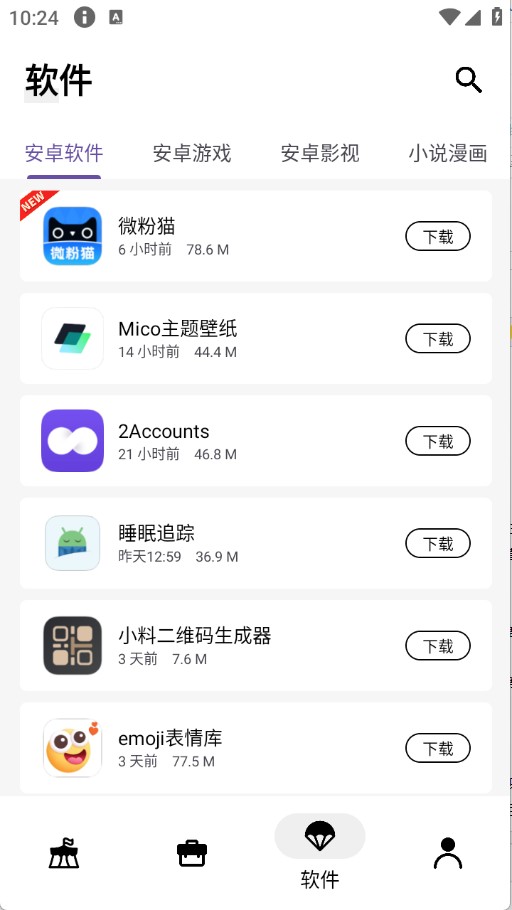512x910 pixels.
Task: Select the 软件 bottom navigation item
Action: tap(320, 852)
